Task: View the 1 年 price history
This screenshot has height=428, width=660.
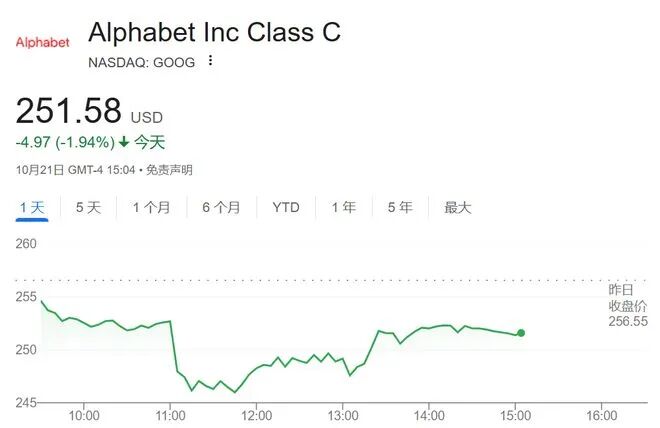Action: click(343, 208)
